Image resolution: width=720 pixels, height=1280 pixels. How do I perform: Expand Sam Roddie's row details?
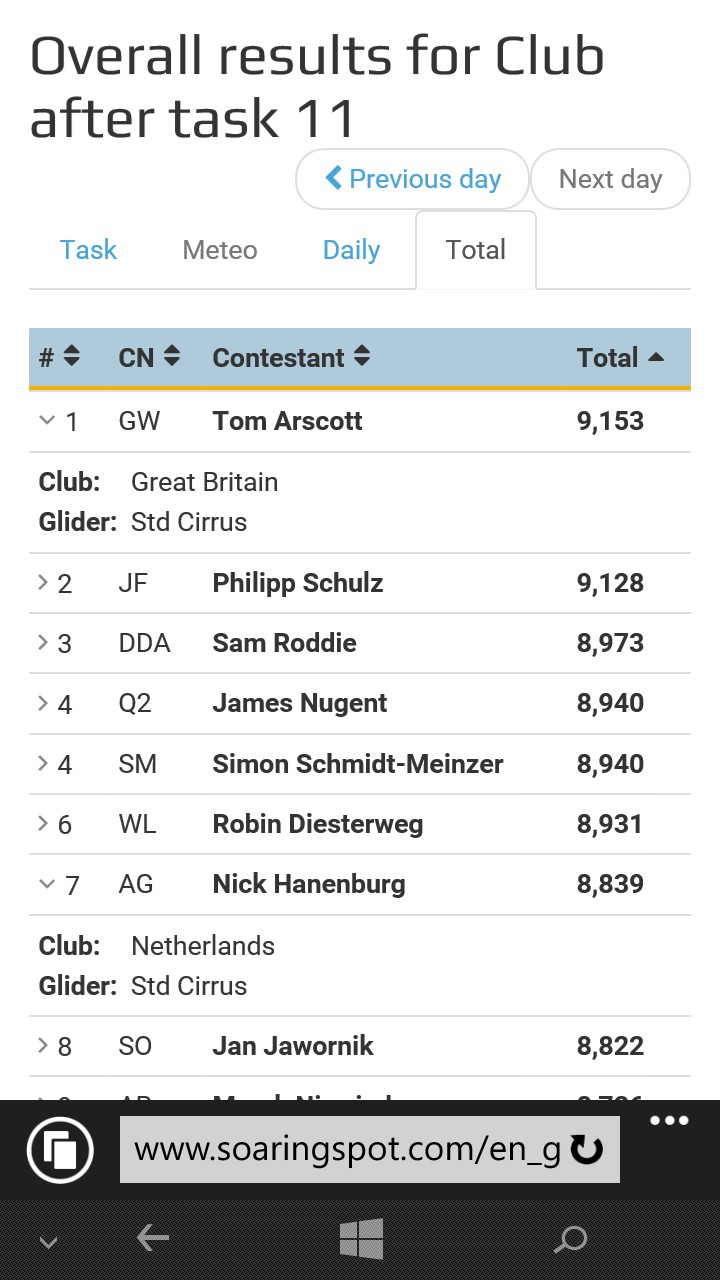click(x=43, y=642)
